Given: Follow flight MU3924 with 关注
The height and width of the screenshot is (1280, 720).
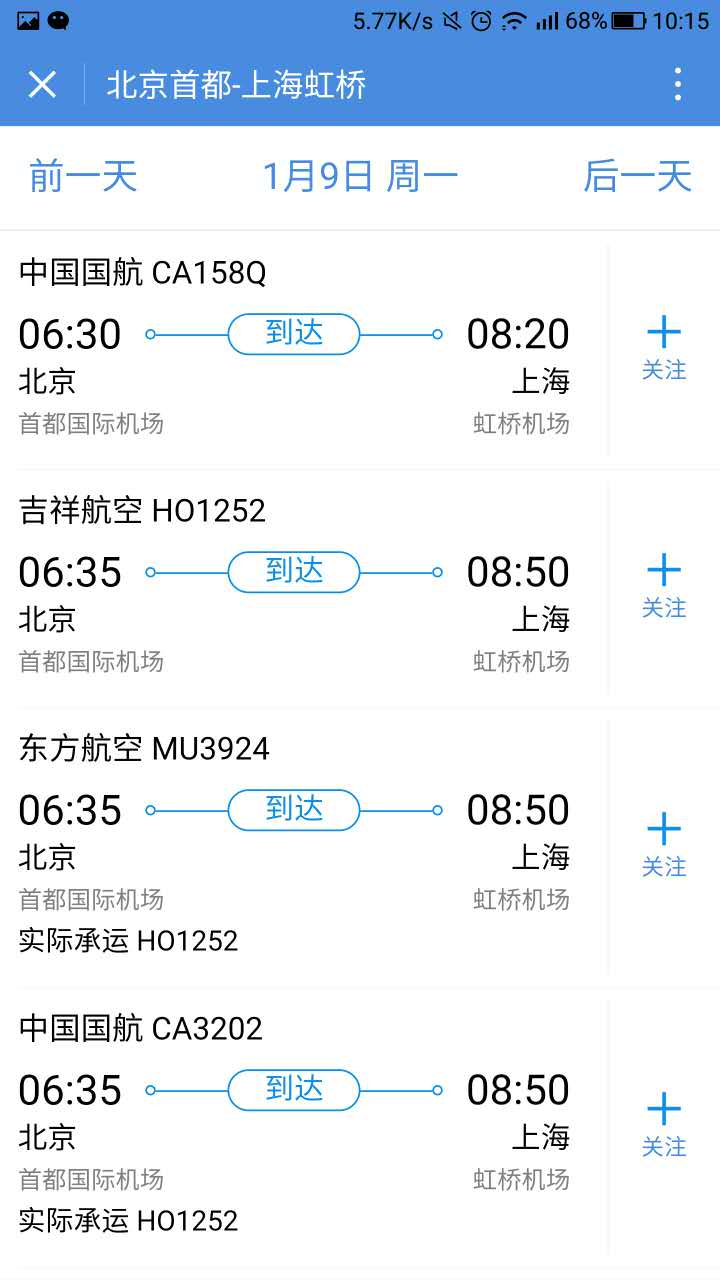Looking at the screenshot, I should [x=664, y=845].
